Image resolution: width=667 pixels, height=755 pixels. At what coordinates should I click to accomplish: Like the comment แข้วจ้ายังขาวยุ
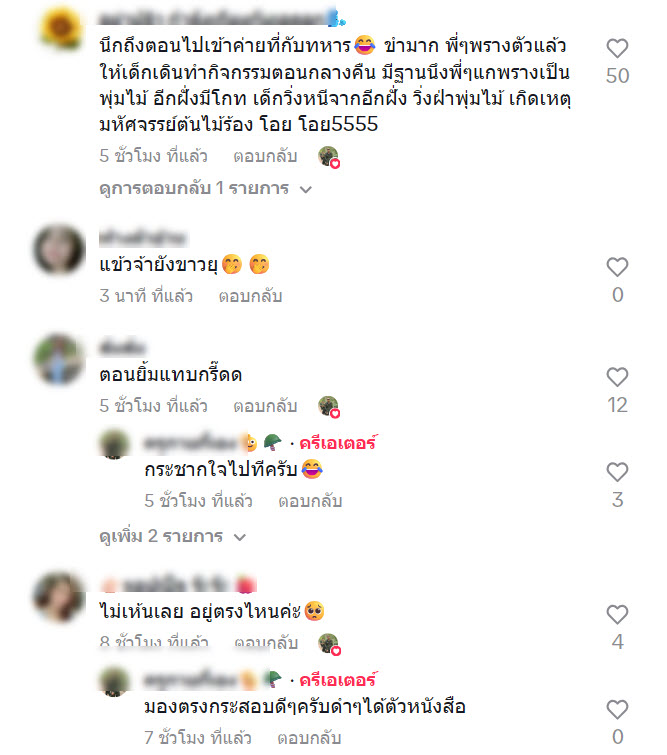pos(617,267)
